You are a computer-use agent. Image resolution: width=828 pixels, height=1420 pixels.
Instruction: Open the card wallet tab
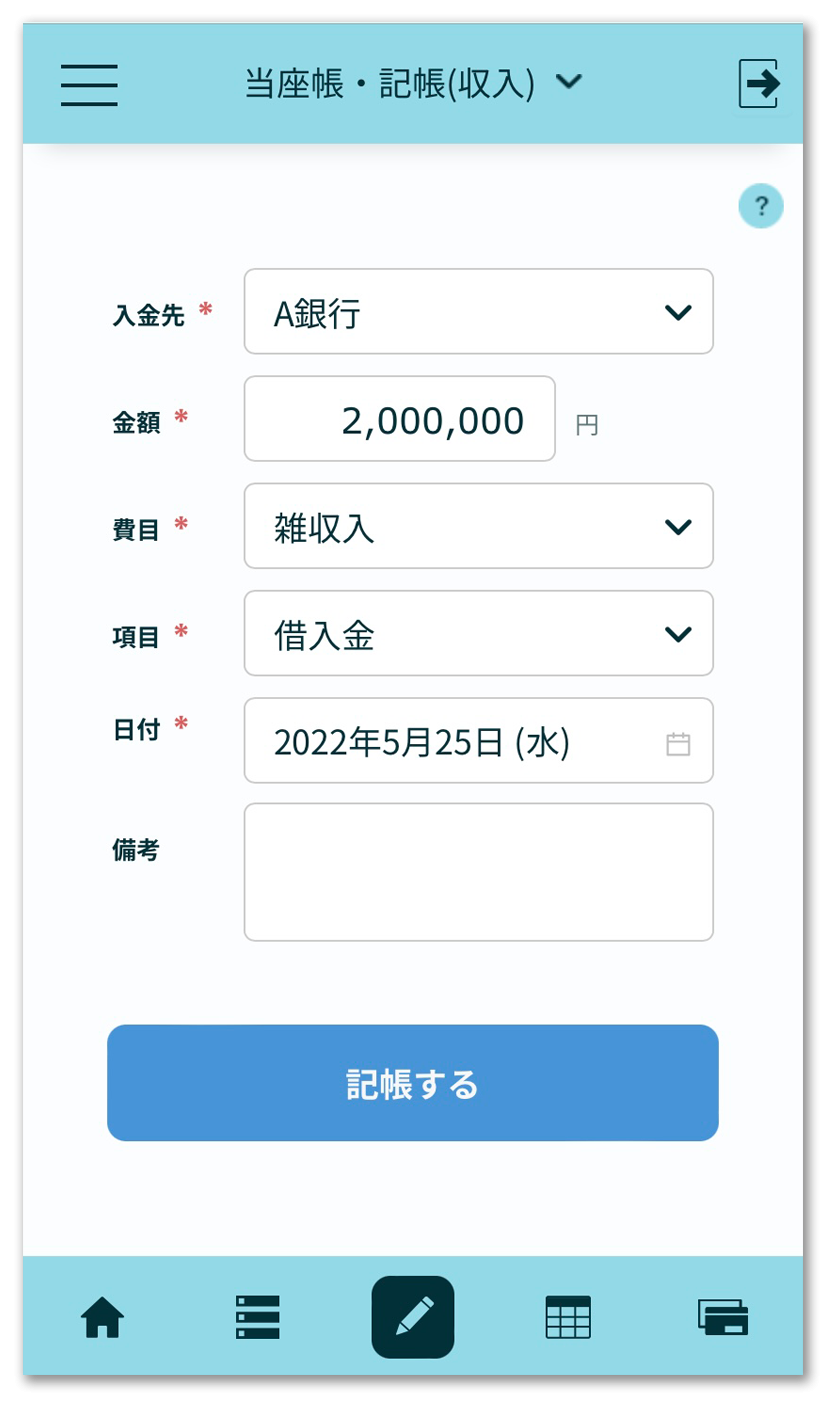tap(723, 1317)
